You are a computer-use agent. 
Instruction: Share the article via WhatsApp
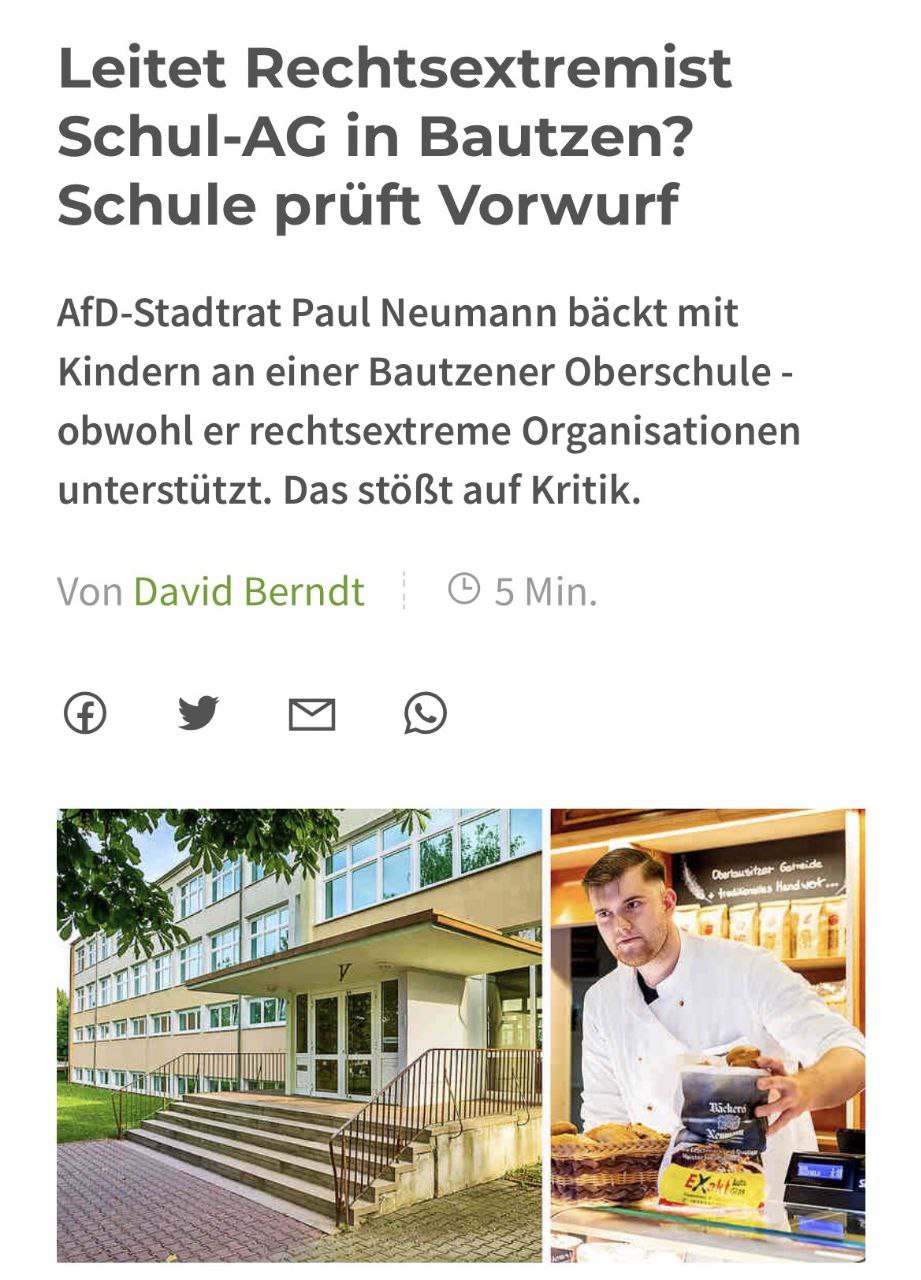(x=425, y=714)
